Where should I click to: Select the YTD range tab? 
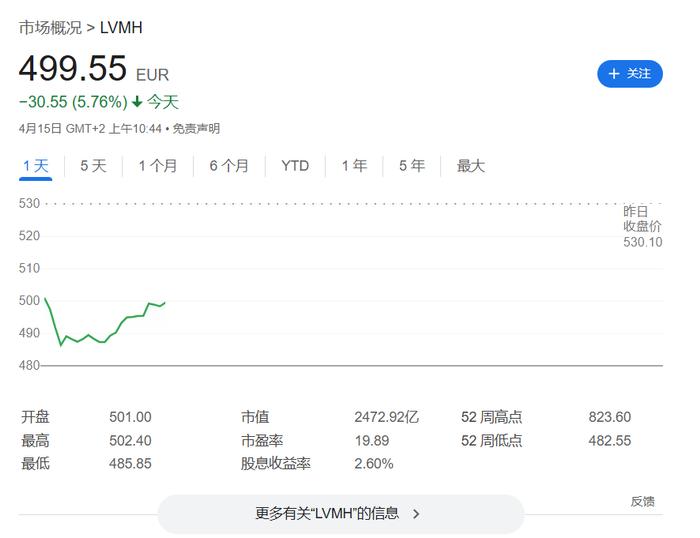pyautogui.click(x=295, y=166)
